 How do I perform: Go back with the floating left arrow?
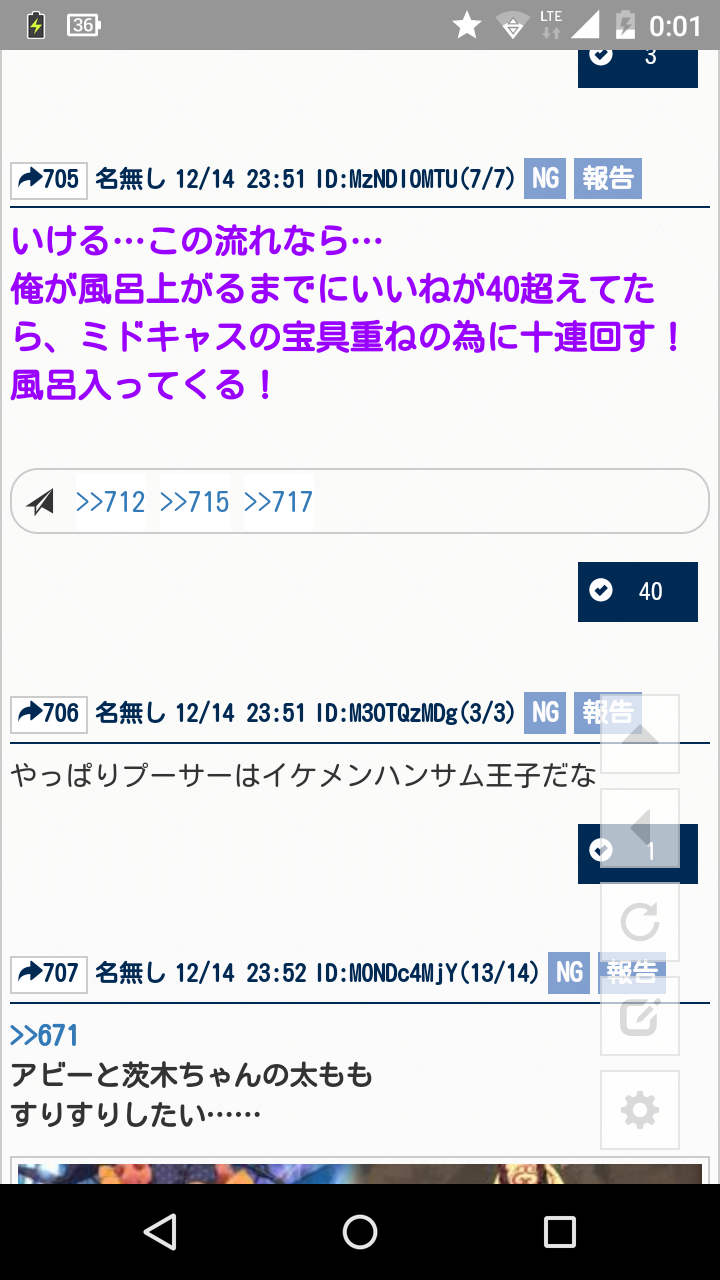pyautogui.click(x=640, y=828)
